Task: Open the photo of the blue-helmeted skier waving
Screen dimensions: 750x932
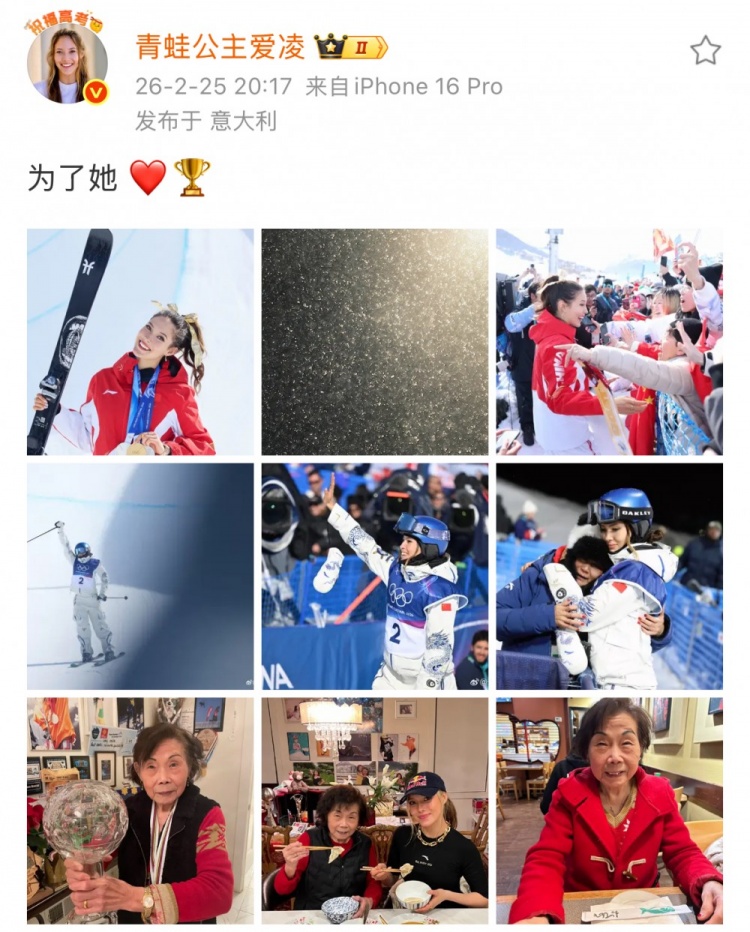Action: pos(375,576)
